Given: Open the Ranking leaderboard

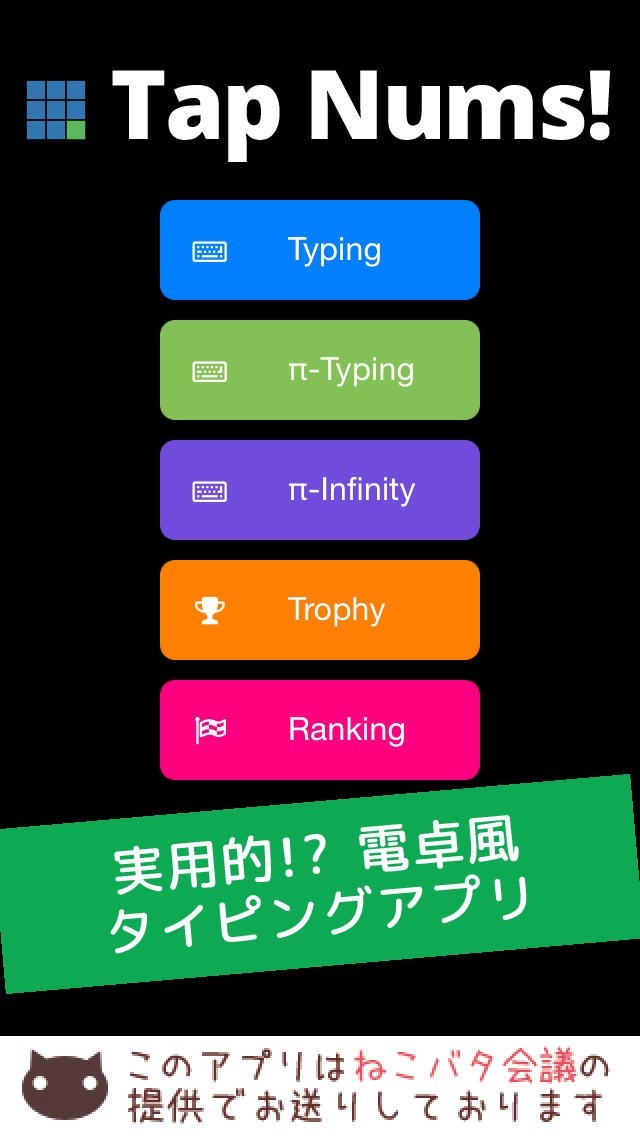Looking at the screenshot, I should coord(320,730).
